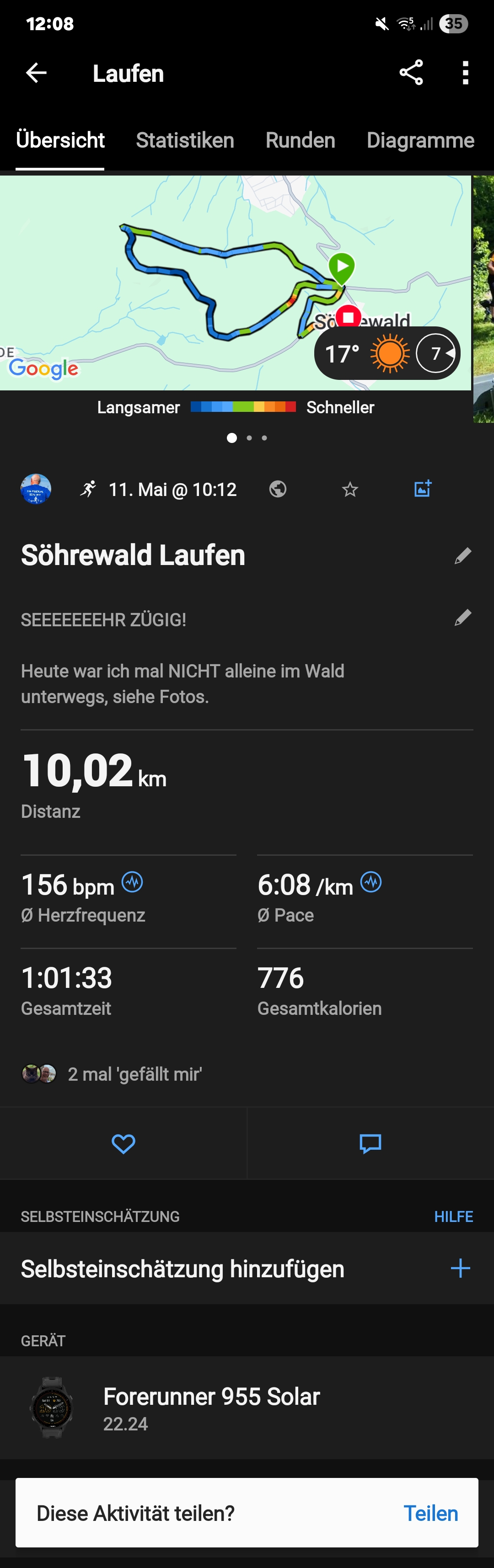Mark this activity as favorite
This screenshot has width=494, height=1568.
pos(349,490)
